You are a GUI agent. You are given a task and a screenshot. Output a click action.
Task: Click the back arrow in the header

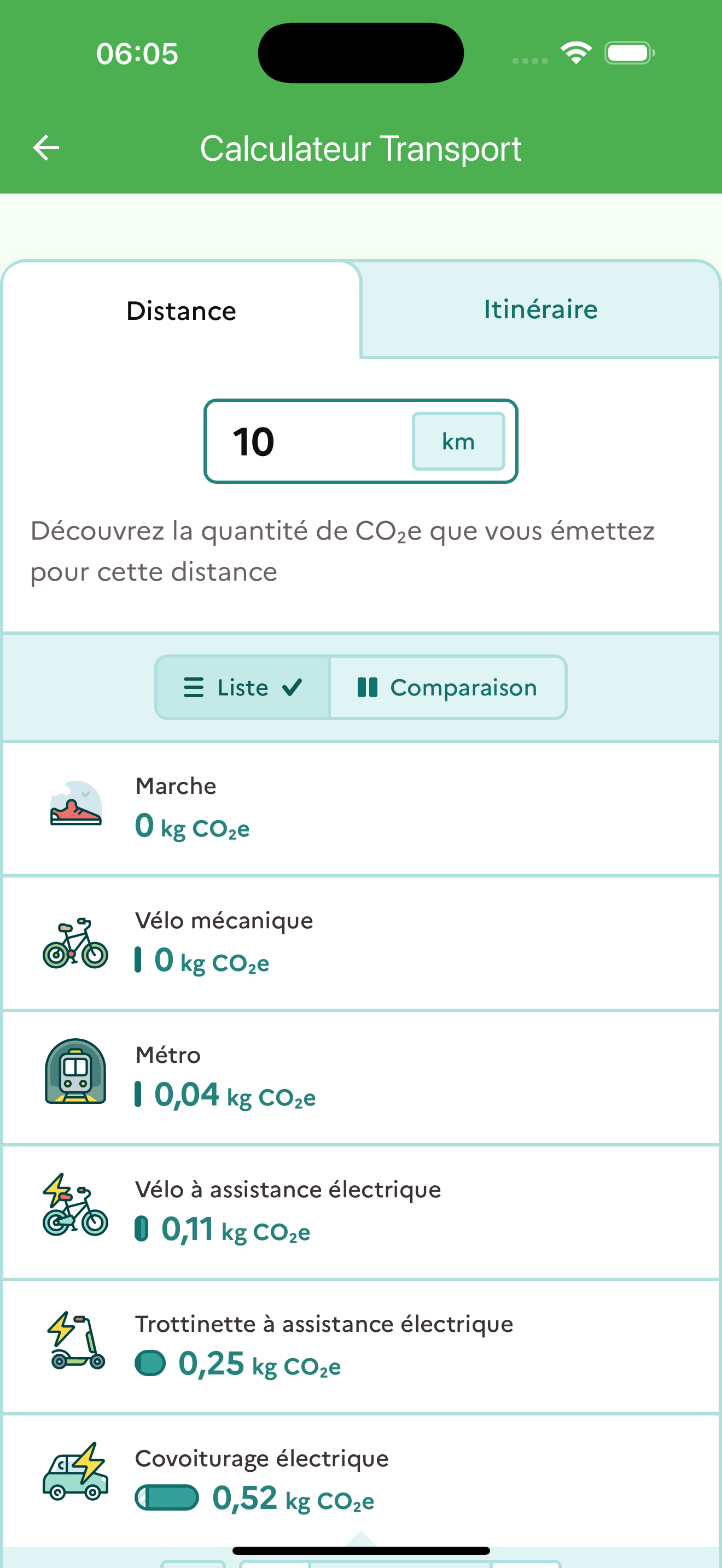[45, 147]
